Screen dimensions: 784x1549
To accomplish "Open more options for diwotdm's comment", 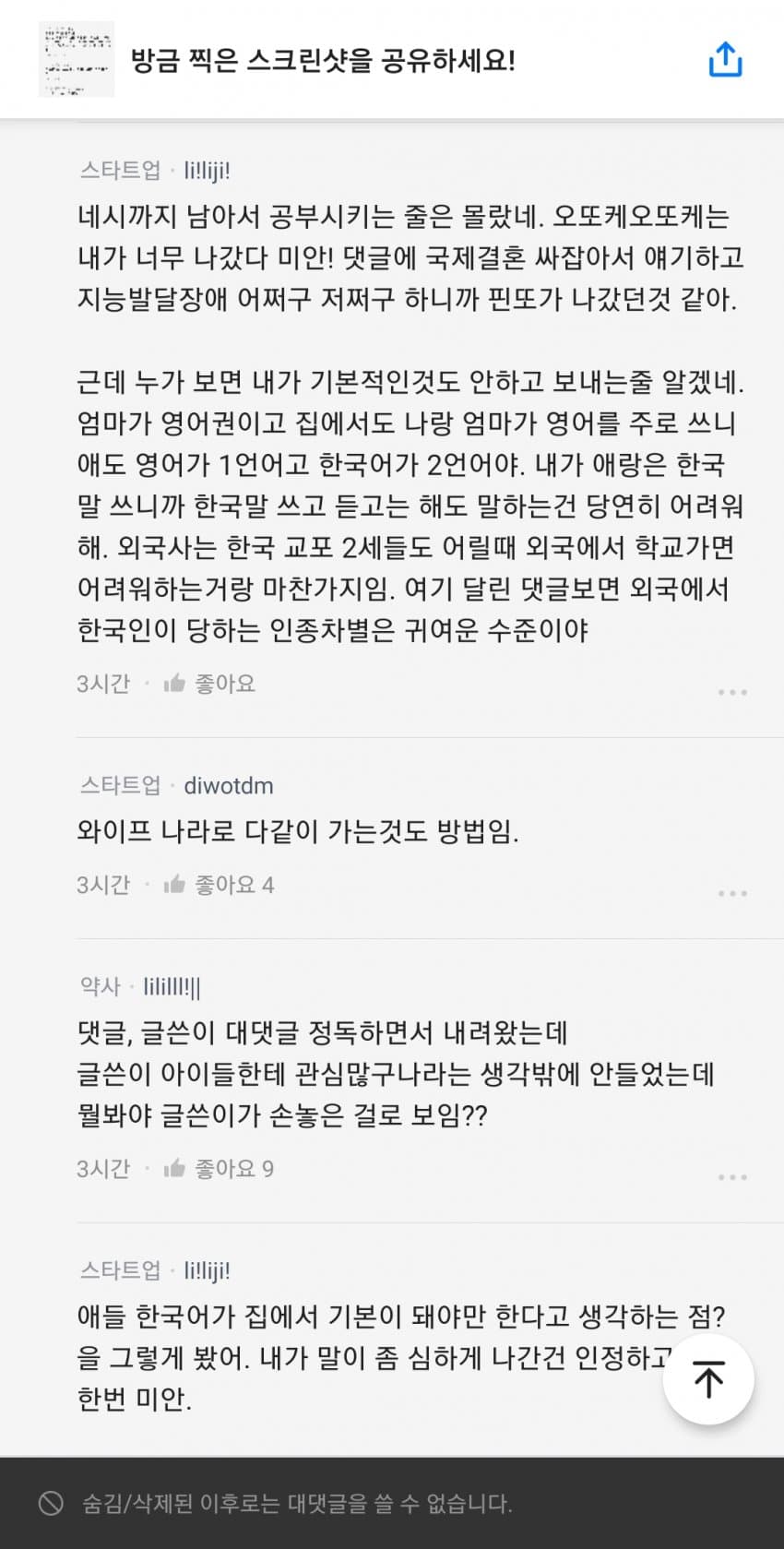I will [x=732, y=893].
